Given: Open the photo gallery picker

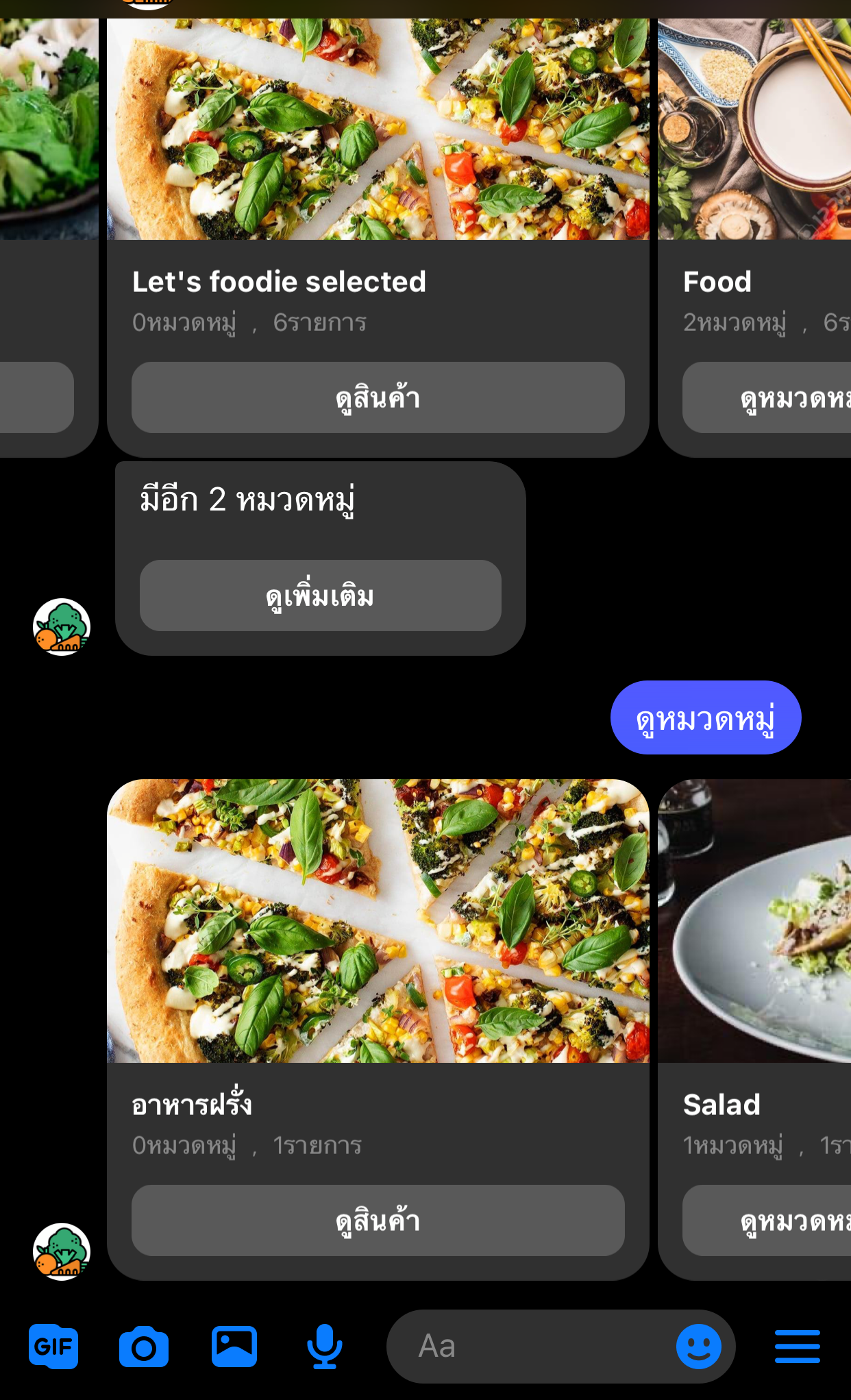Looking at the screenshot, I should click(234, 1347).
